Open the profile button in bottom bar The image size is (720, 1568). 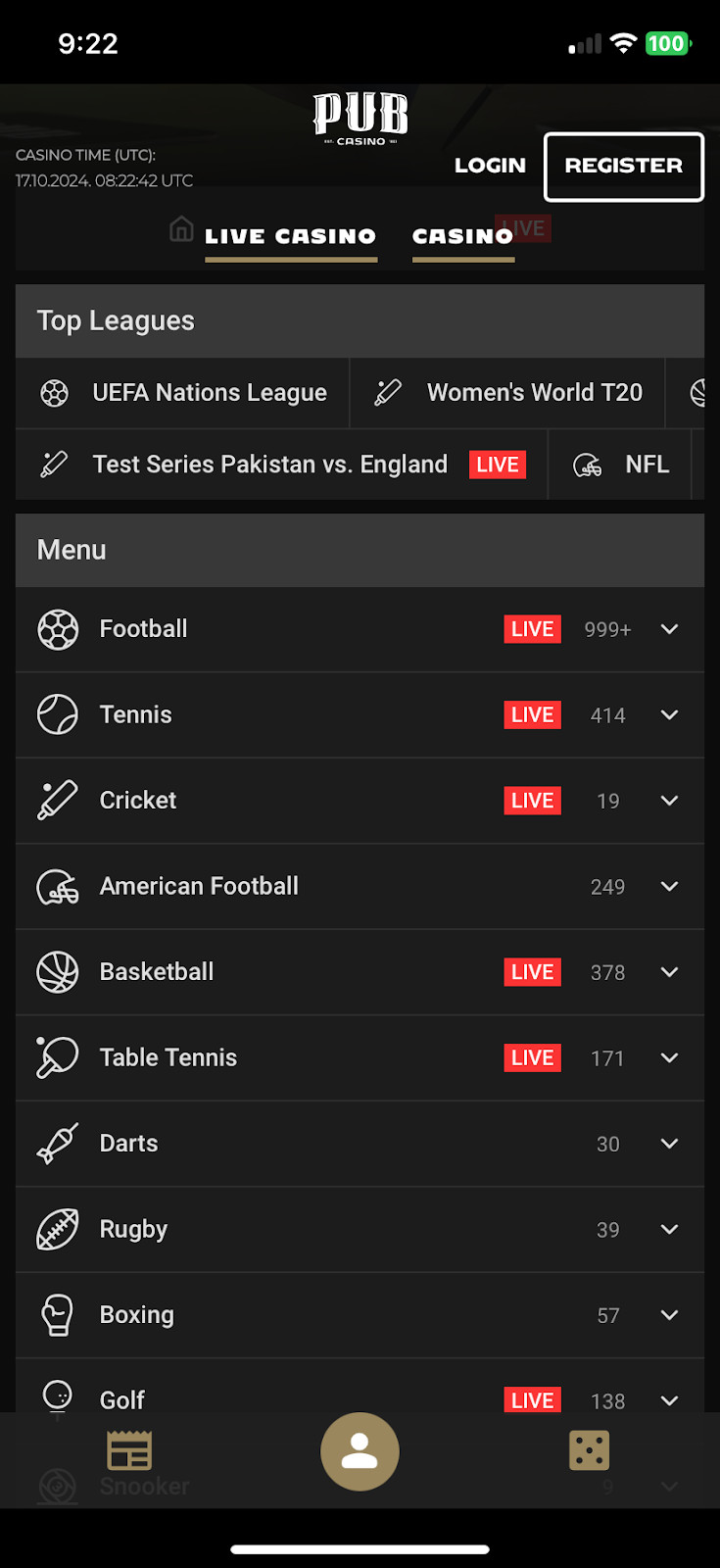tap(360, 1451)
